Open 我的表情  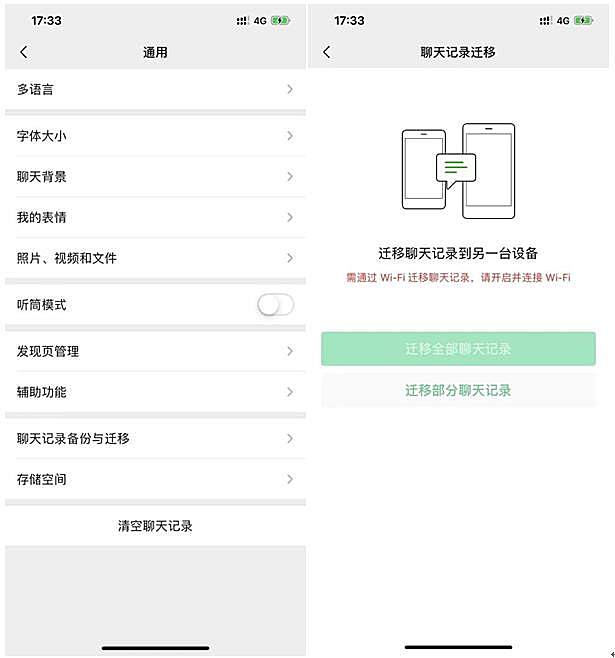(155, 217)
